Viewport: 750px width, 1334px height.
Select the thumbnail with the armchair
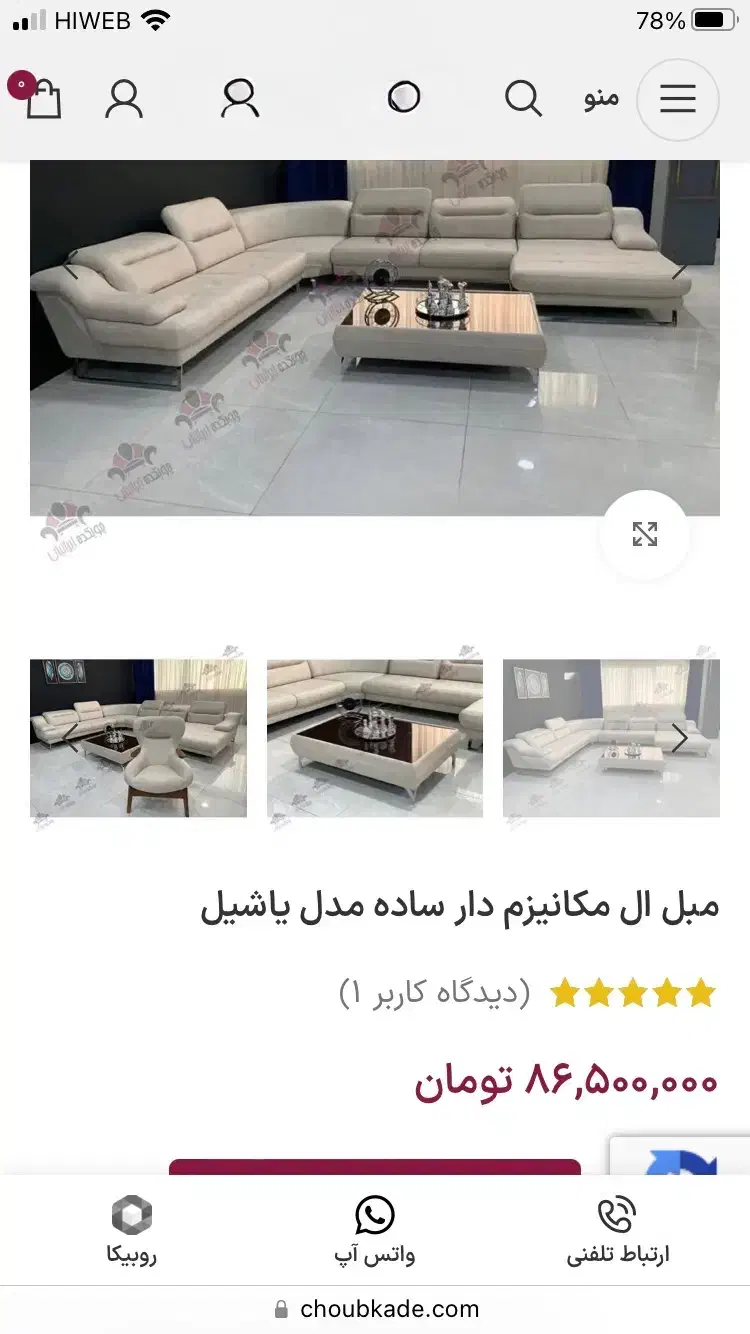click(138, 738)
